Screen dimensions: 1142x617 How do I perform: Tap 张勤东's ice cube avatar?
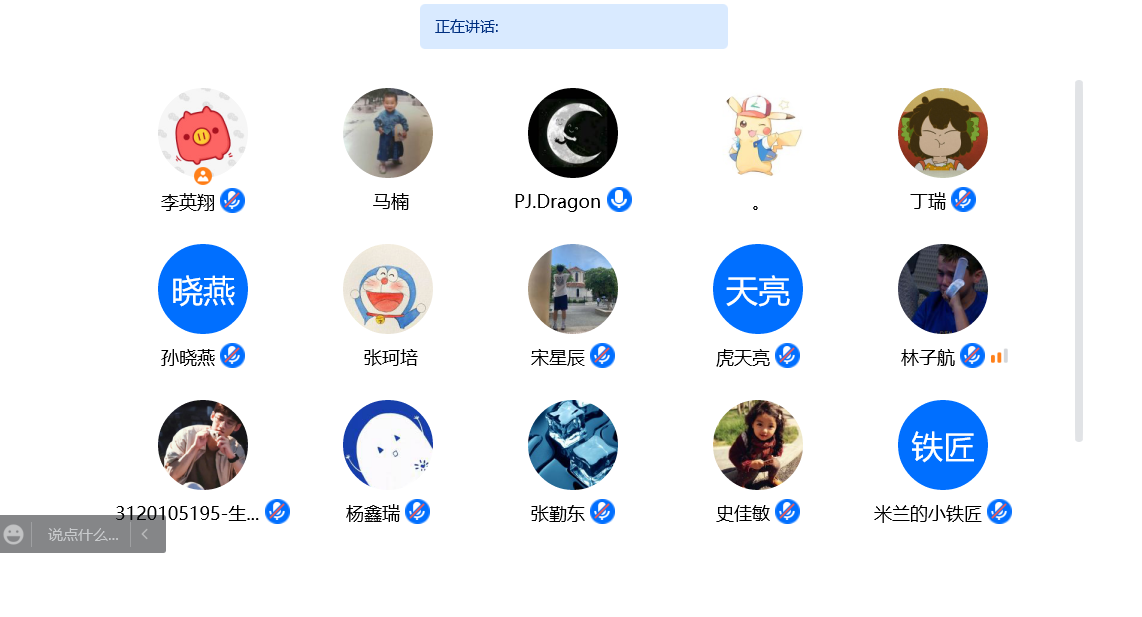[573, 445]
